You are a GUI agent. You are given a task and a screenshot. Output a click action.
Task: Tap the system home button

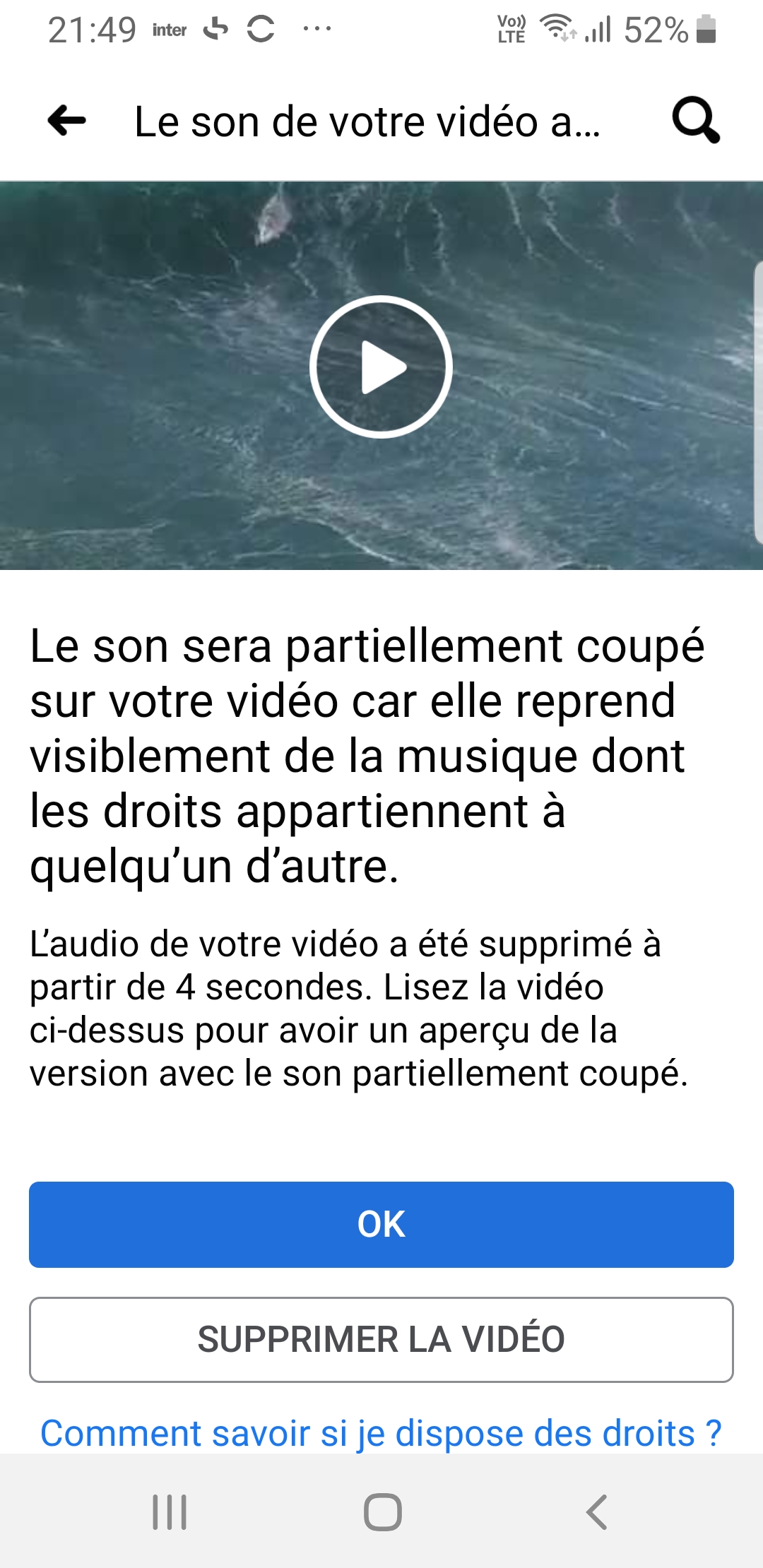point(383,1512)
